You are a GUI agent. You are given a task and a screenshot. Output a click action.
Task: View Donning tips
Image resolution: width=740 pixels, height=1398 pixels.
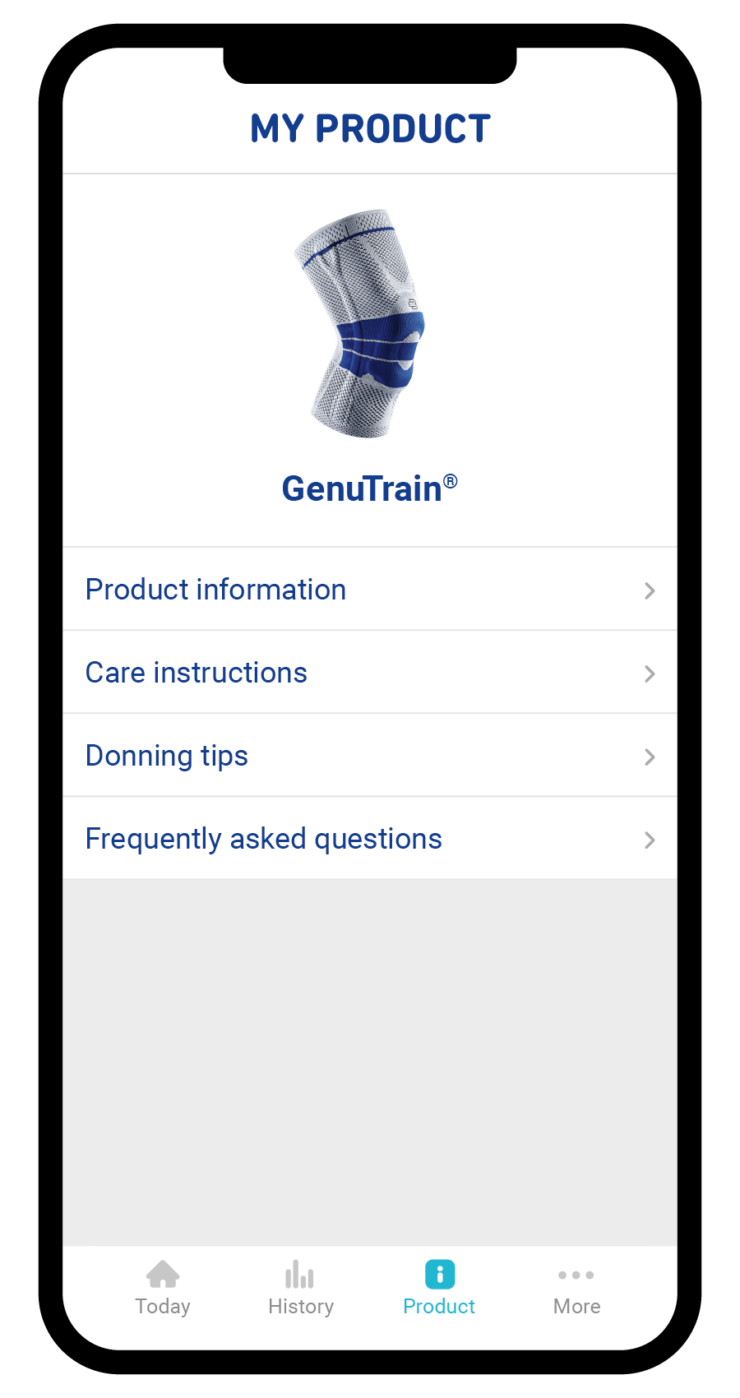[369, 755]
